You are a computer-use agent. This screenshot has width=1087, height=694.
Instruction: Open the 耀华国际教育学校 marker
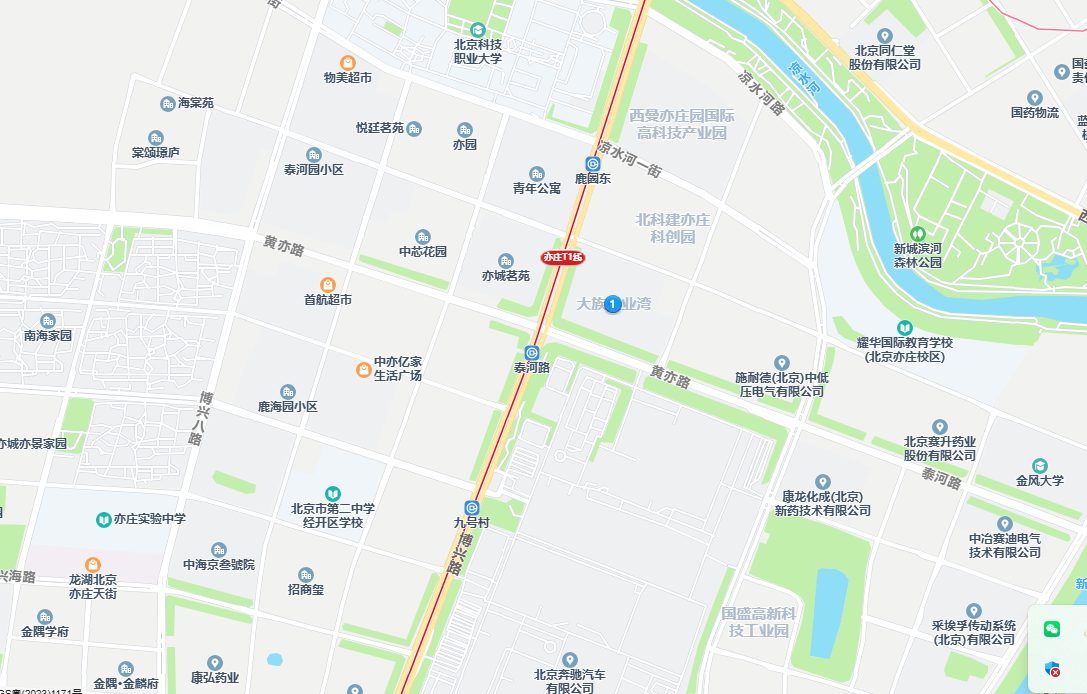pyautogui.click(x=904, y=328)
